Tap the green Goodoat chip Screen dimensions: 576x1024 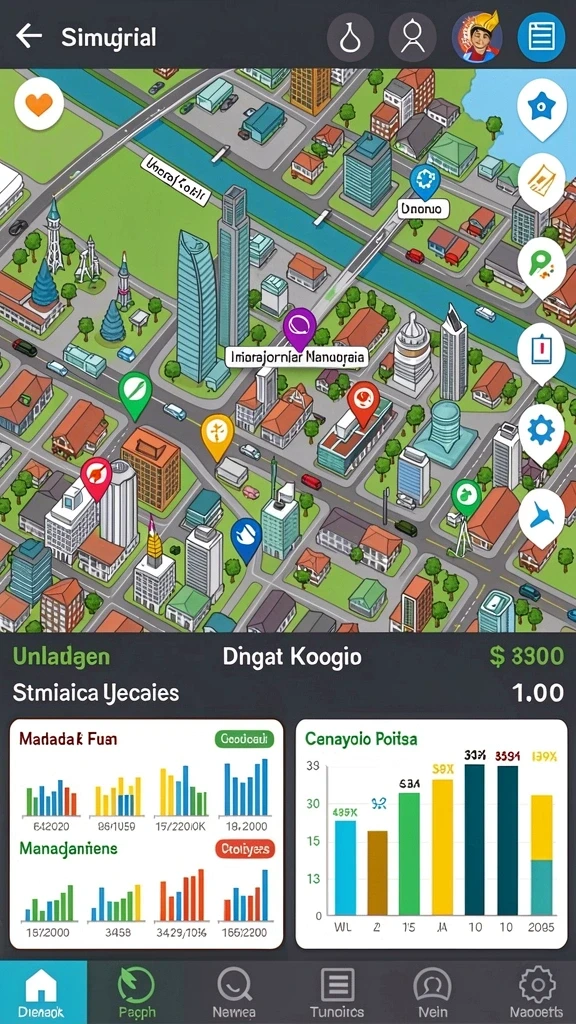pos(244,739)
